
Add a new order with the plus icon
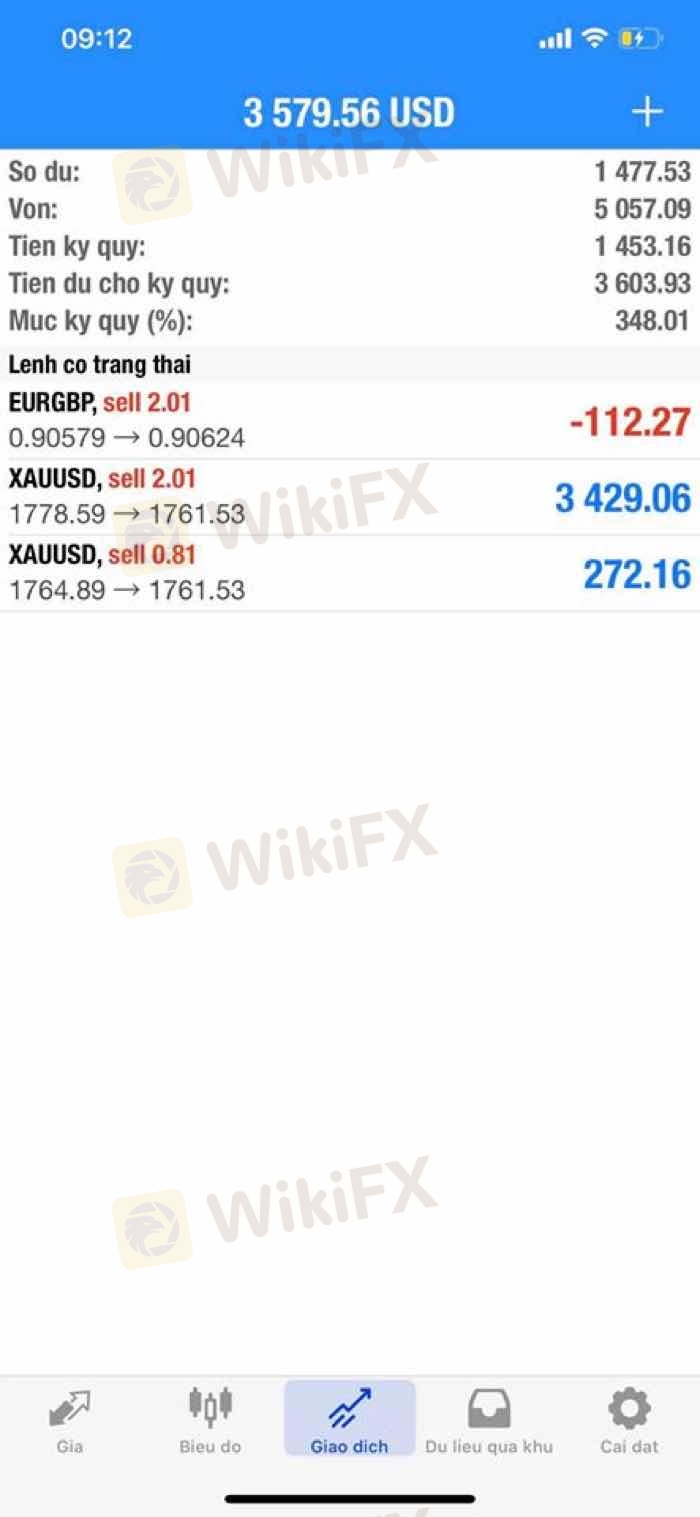point(647,112)
